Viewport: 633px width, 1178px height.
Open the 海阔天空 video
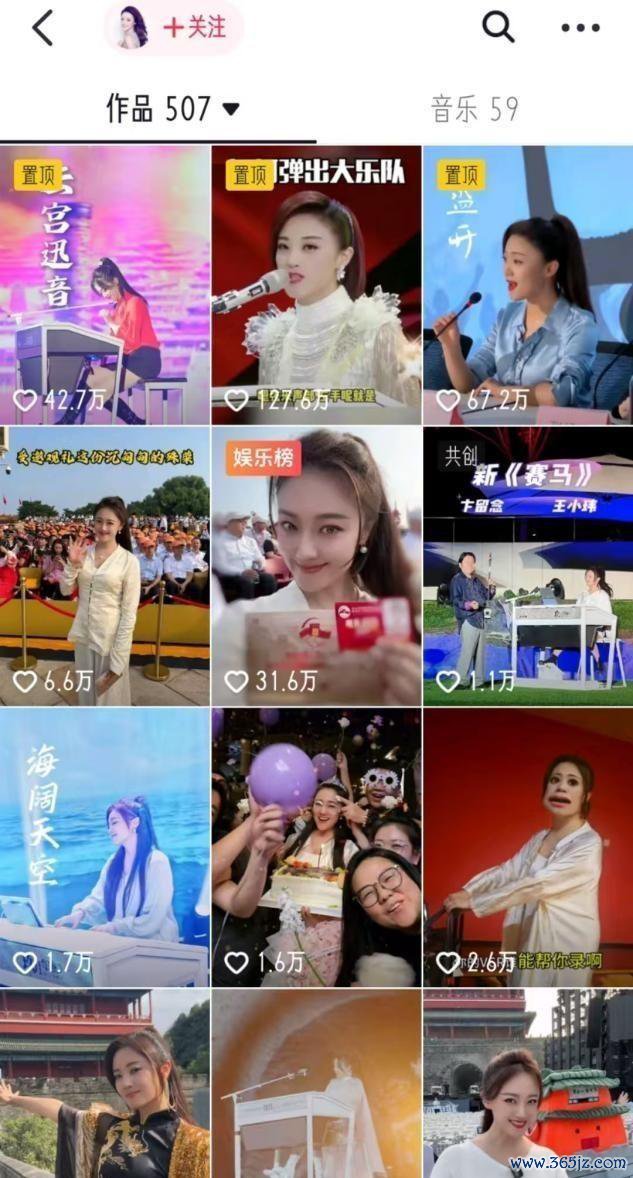[104, 847]
